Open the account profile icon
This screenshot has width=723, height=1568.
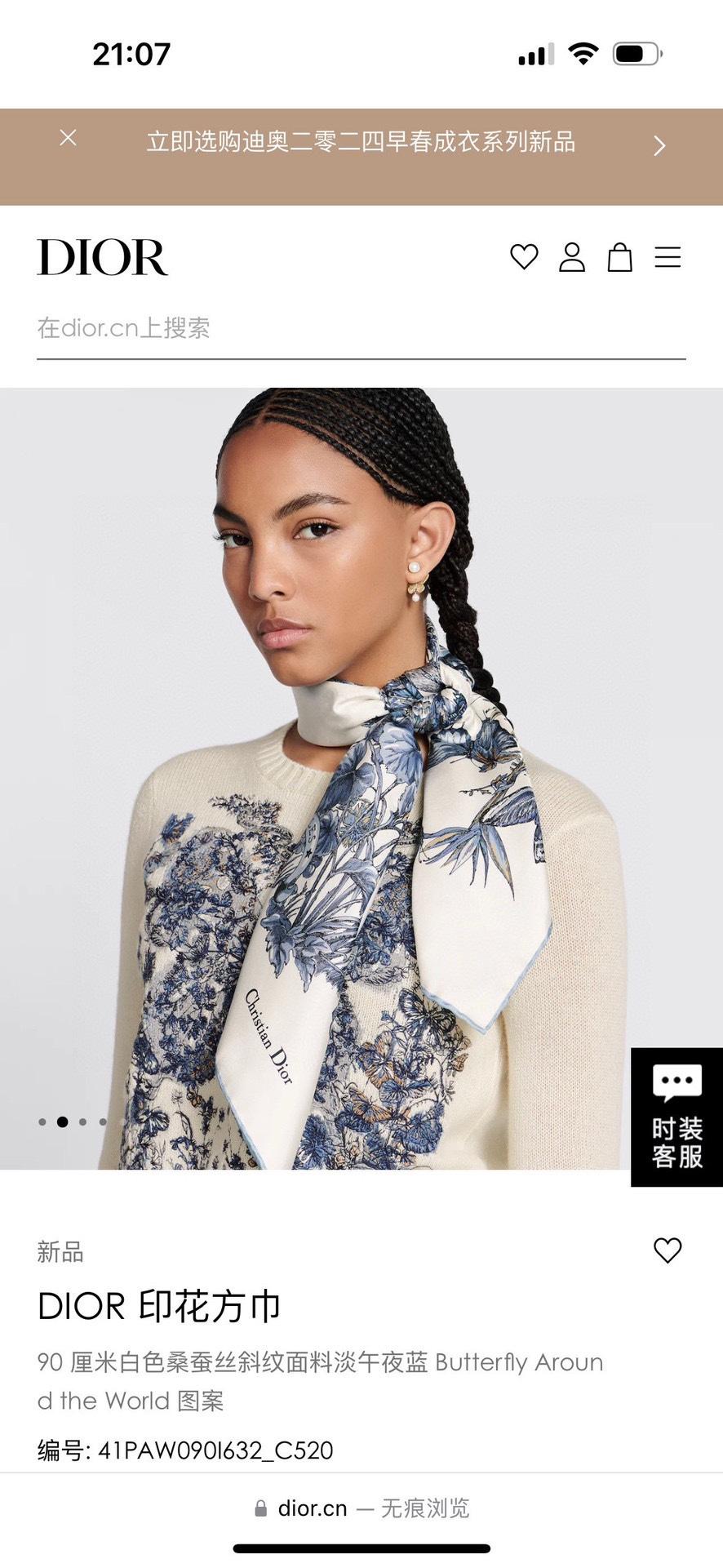point(572,257)
